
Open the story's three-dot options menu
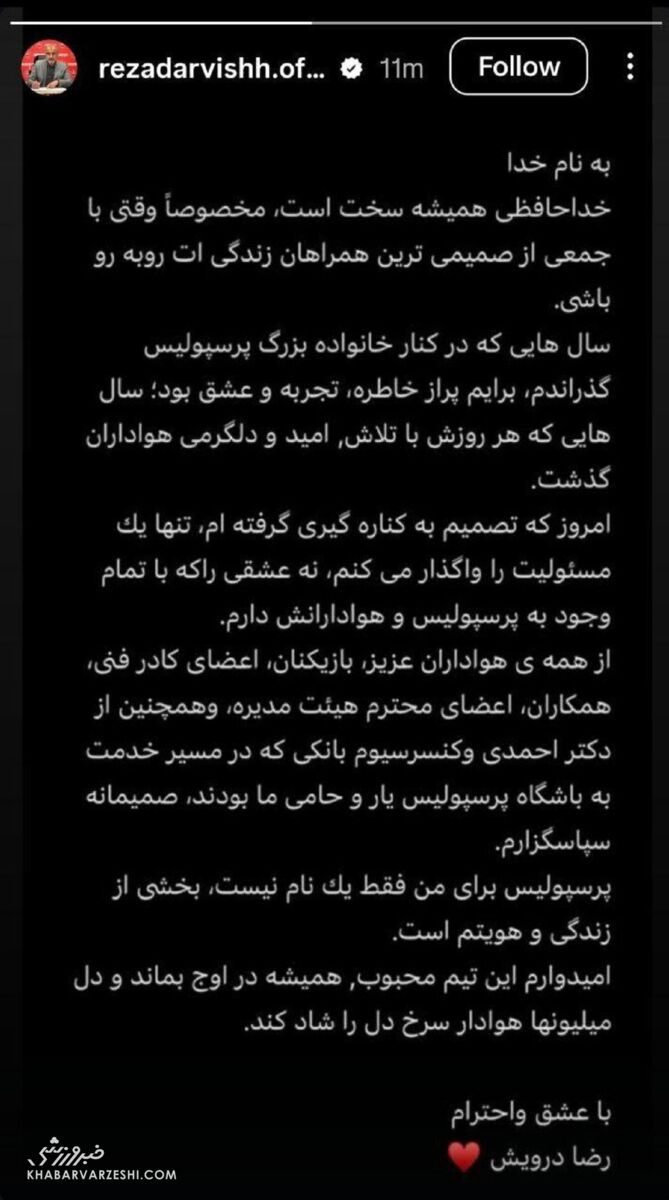tap(630, 67)
